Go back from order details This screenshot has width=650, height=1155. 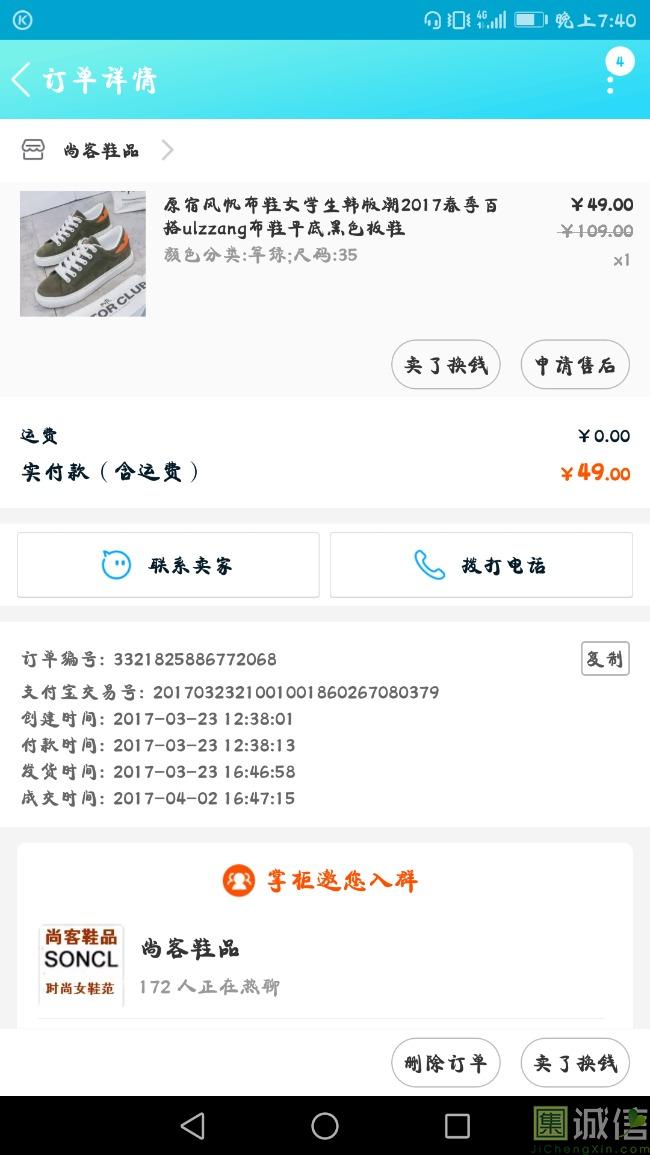click(22, 80)
